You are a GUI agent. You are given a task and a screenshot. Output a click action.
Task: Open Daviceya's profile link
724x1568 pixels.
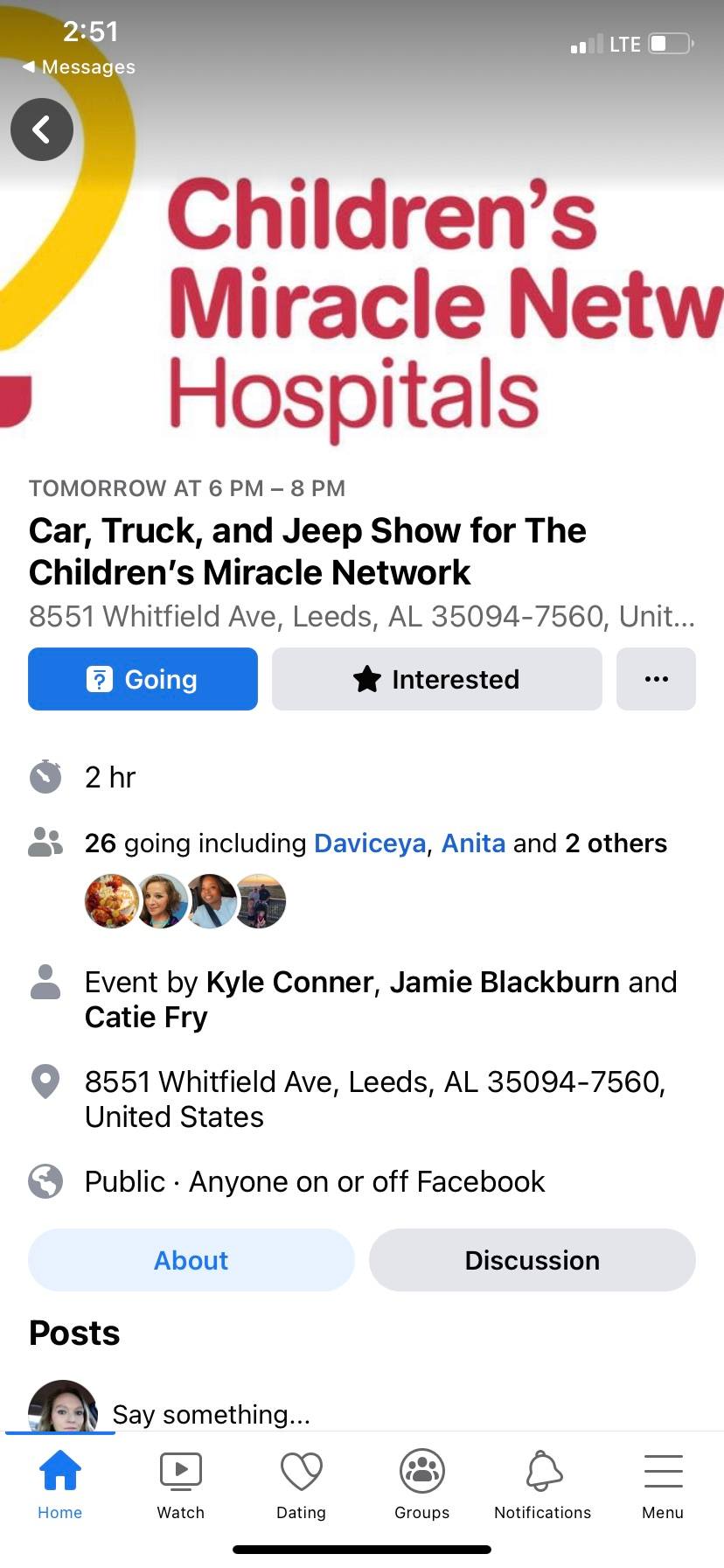click(369, 843)
